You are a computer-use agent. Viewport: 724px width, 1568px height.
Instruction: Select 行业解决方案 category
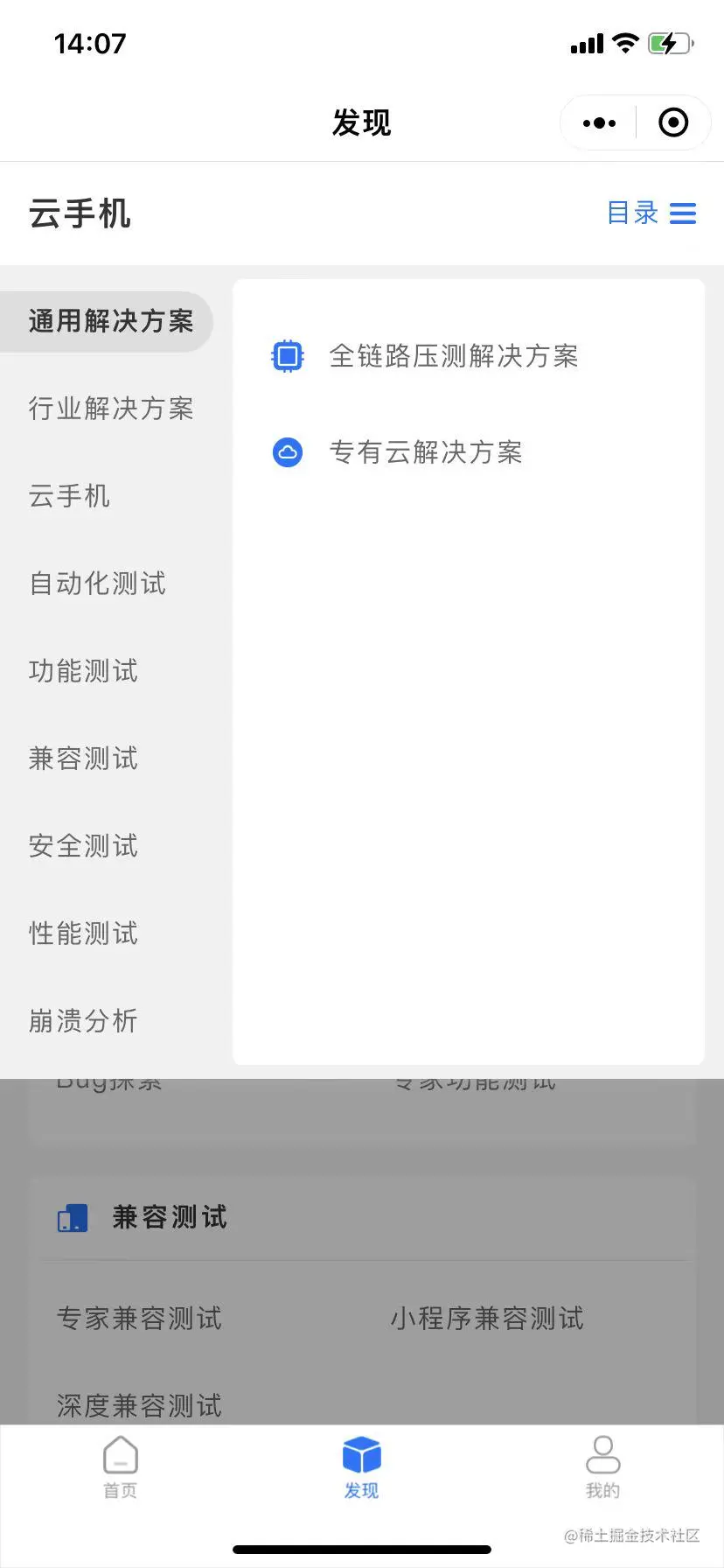coord(111,409)
